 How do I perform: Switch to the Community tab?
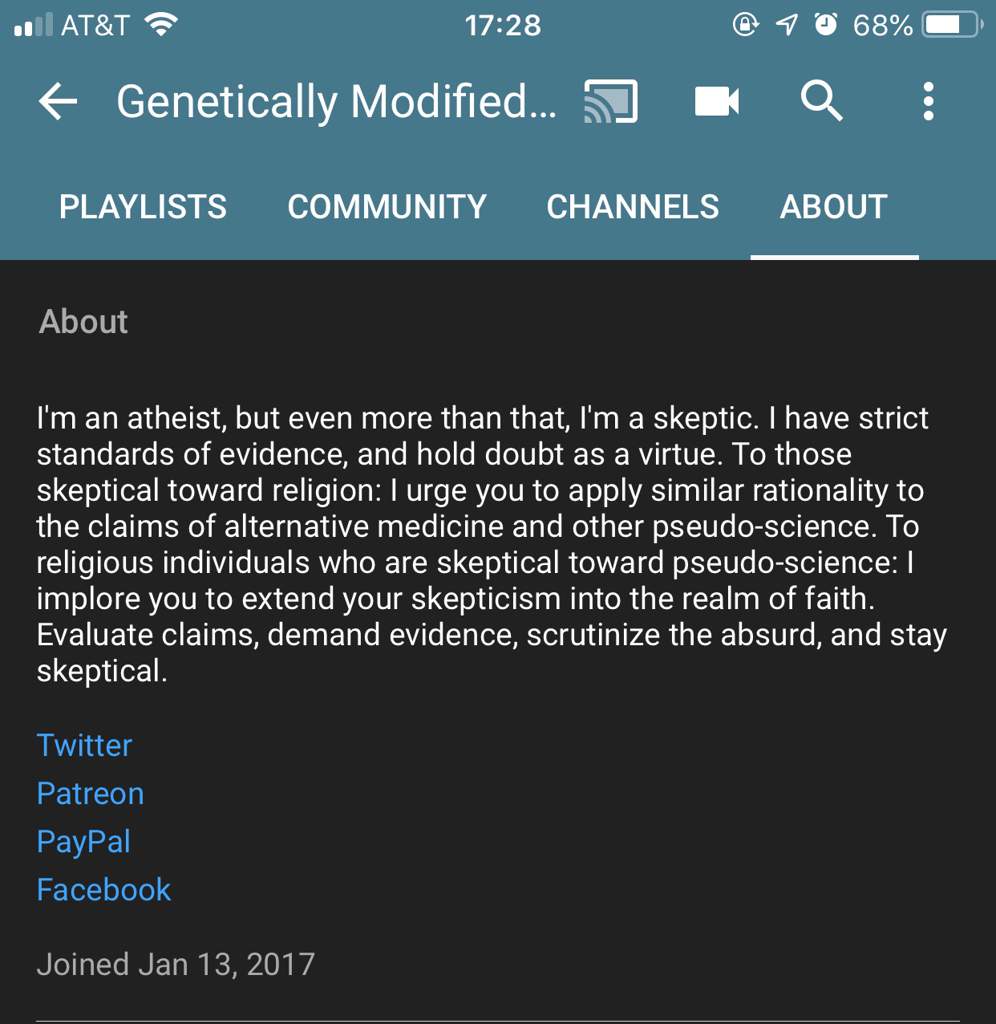tap(387, 207)
